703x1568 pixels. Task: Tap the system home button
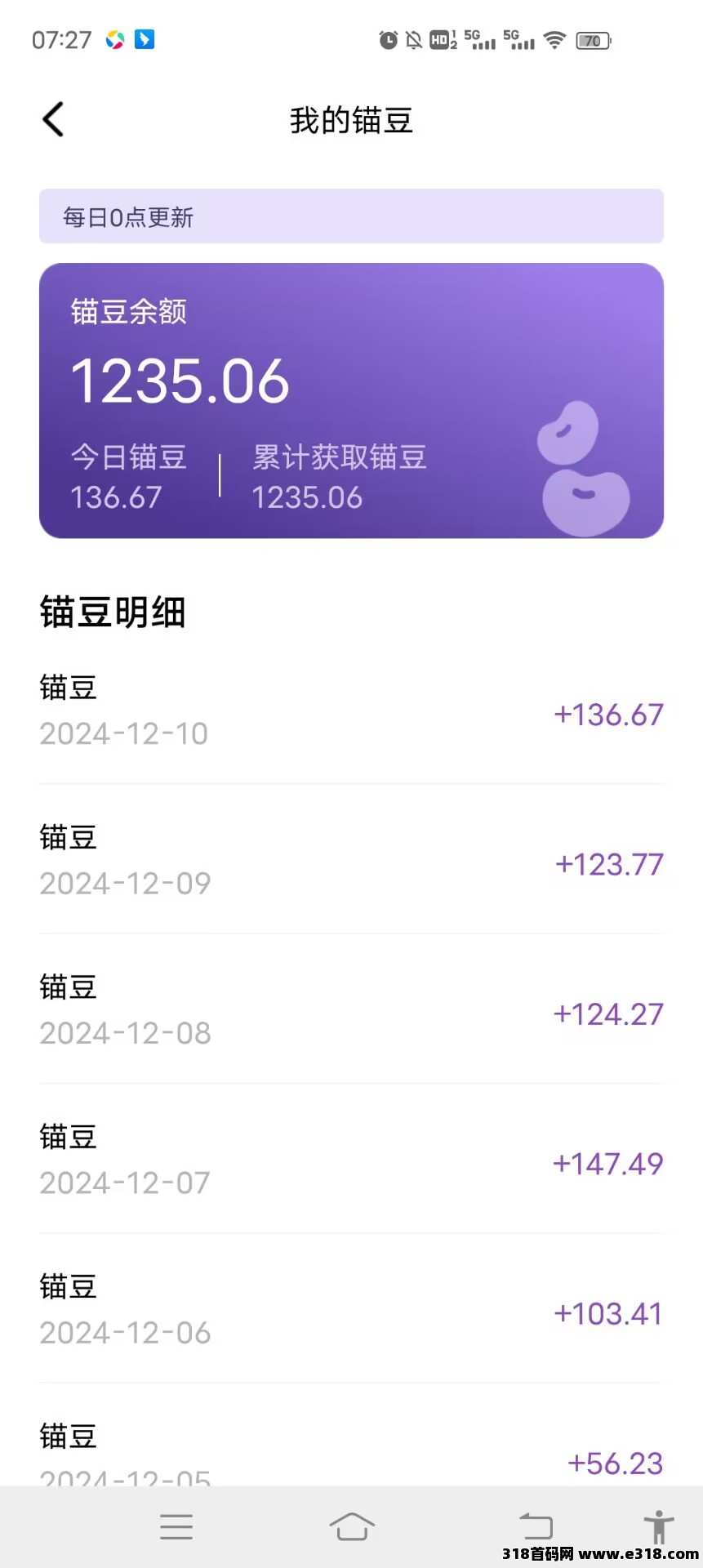point(352,1526)
